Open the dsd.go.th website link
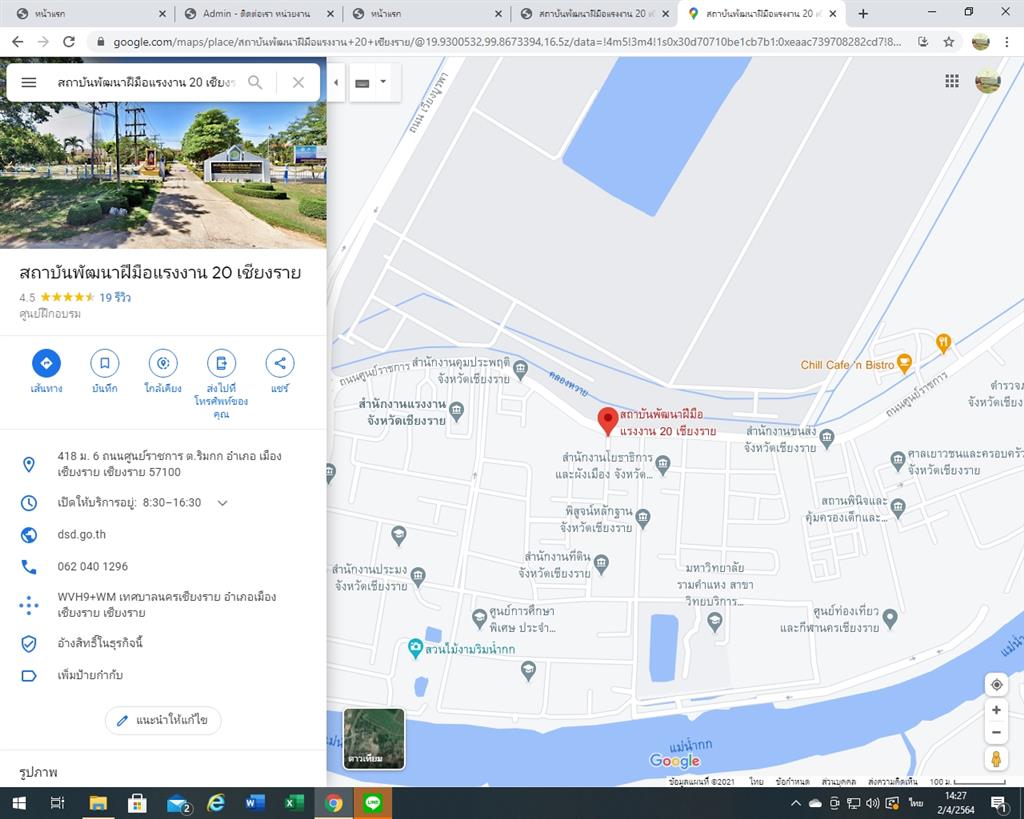 tap(81, 535)
